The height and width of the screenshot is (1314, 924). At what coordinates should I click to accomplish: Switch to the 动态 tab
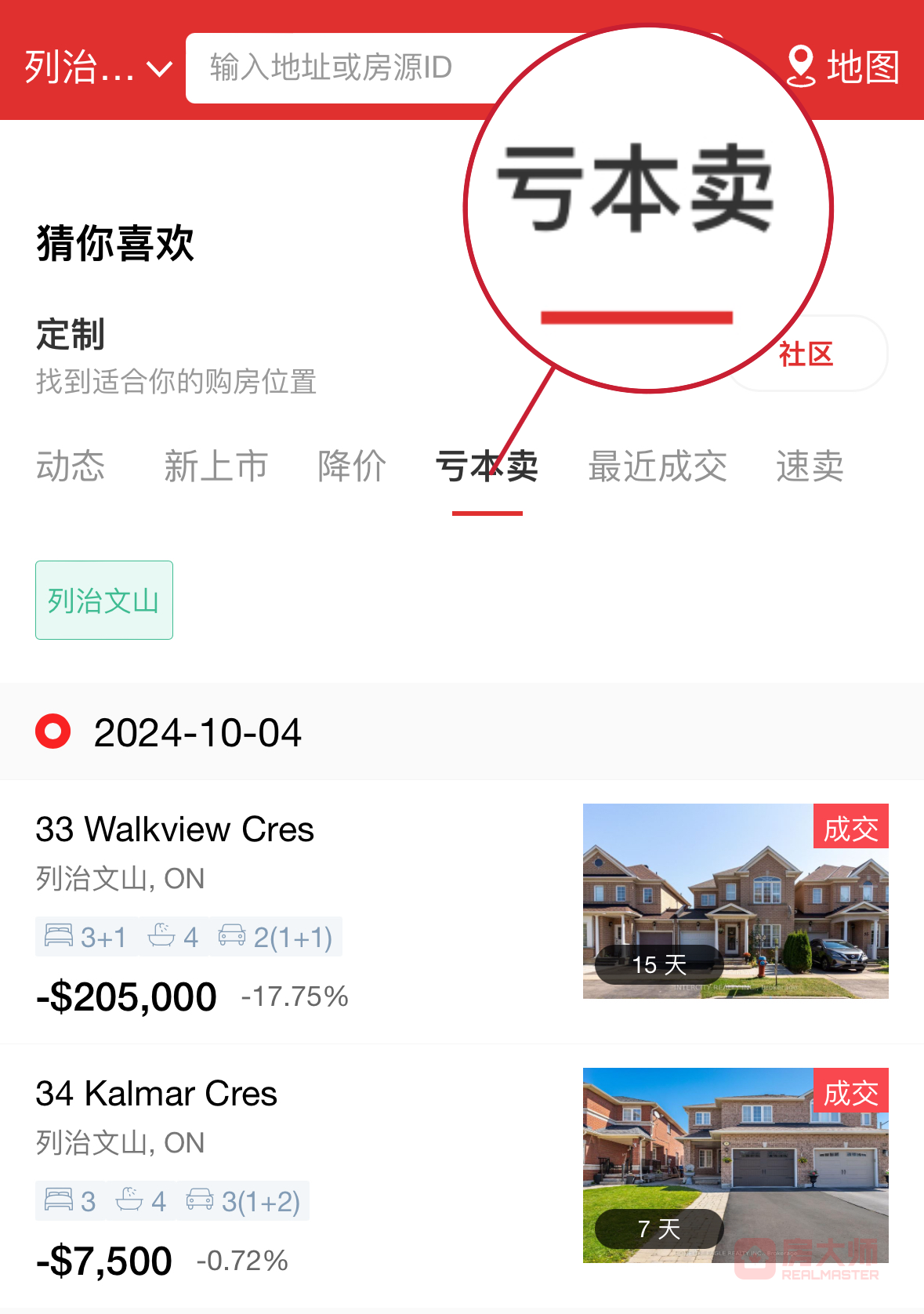[x=71, y=466]
